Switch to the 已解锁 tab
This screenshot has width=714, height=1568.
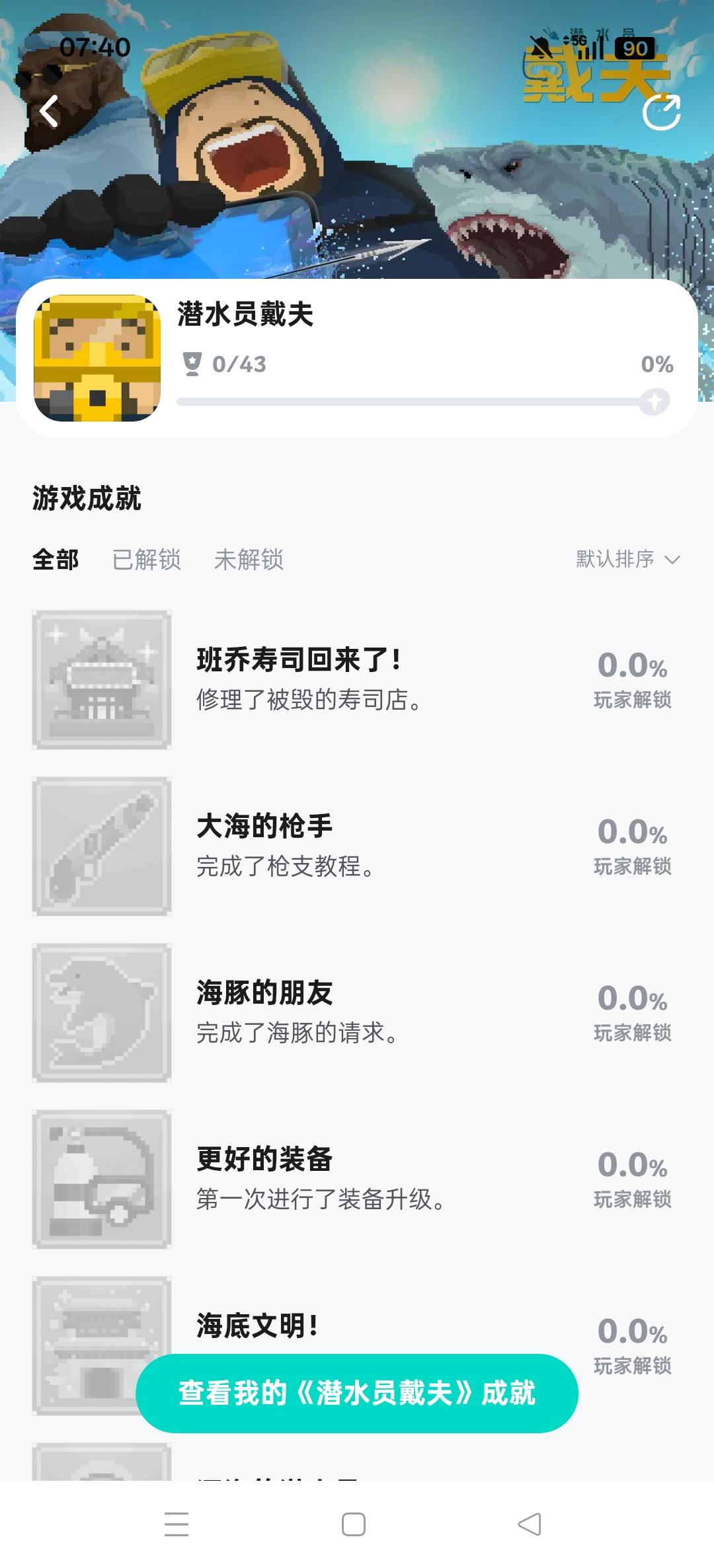pyautogui.click(x=146, y=560)
